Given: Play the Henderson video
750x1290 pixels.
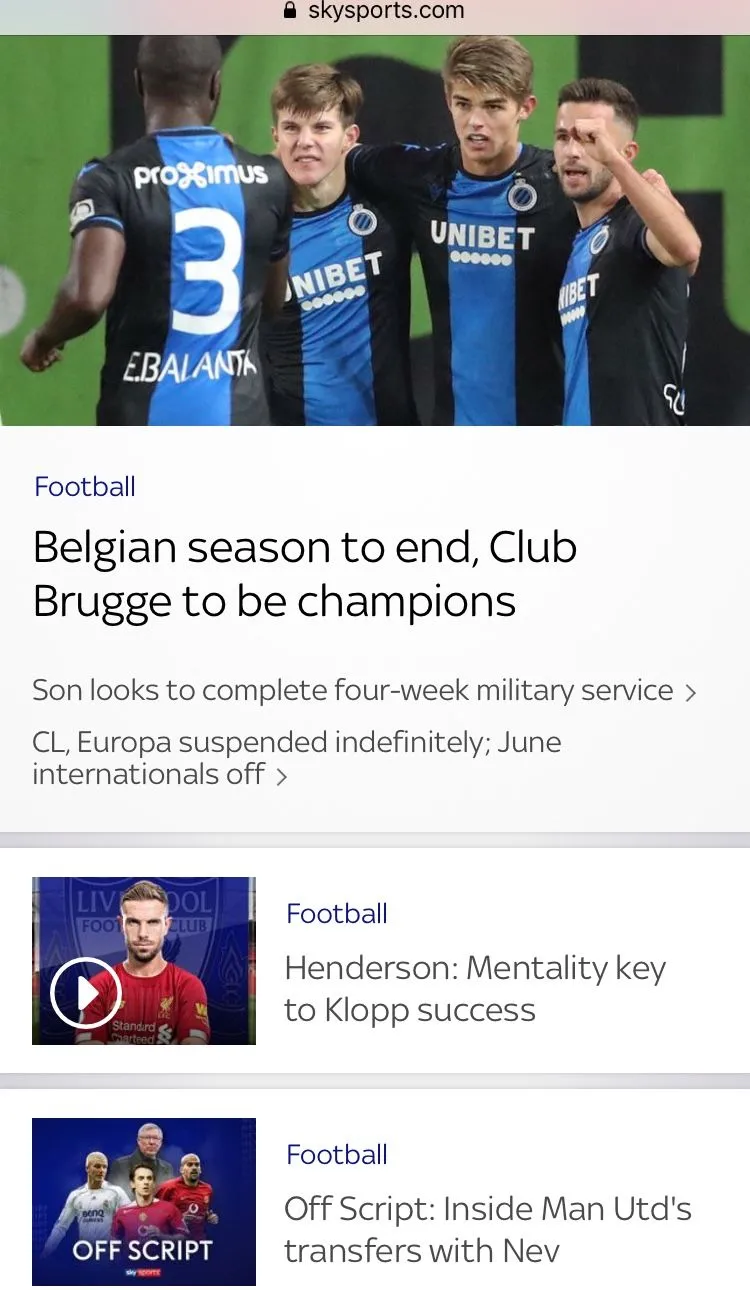Looking at the screenshot, I should click(x=86, y=993).
